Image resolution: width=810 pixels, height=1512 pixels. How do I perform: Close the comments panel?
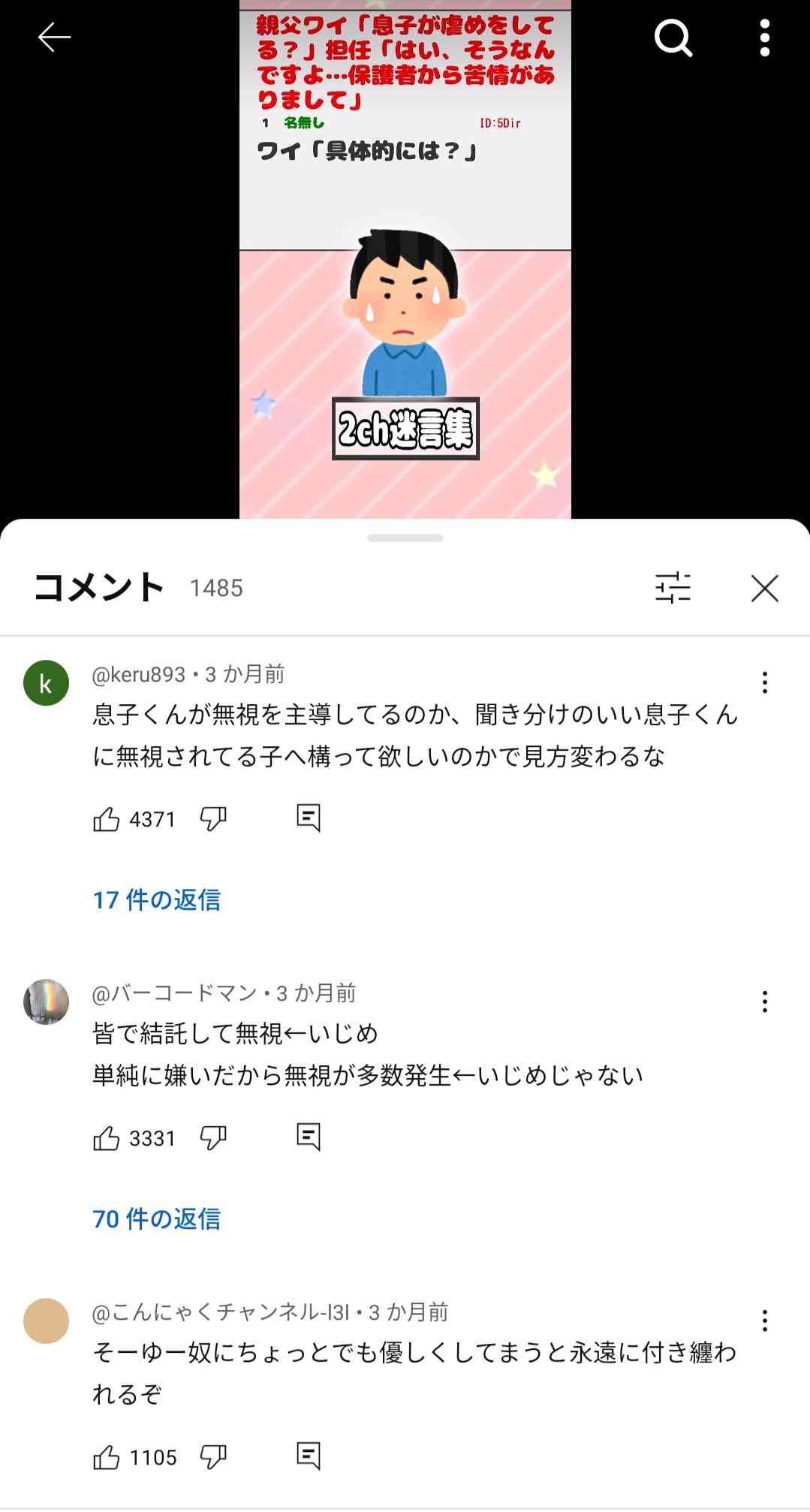[x=764, y=588]
